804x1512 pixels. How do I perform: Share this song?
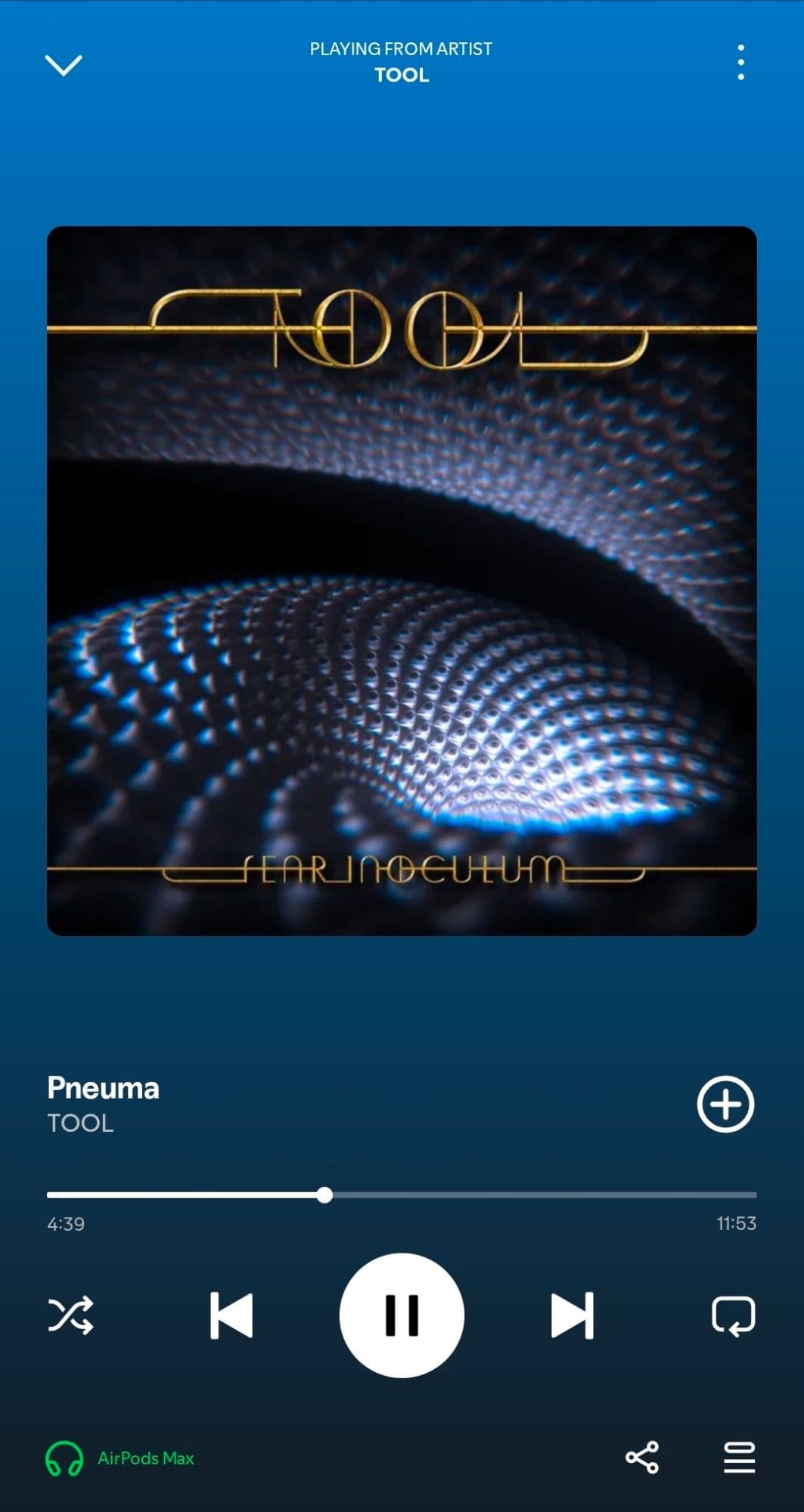point(642,1458)
